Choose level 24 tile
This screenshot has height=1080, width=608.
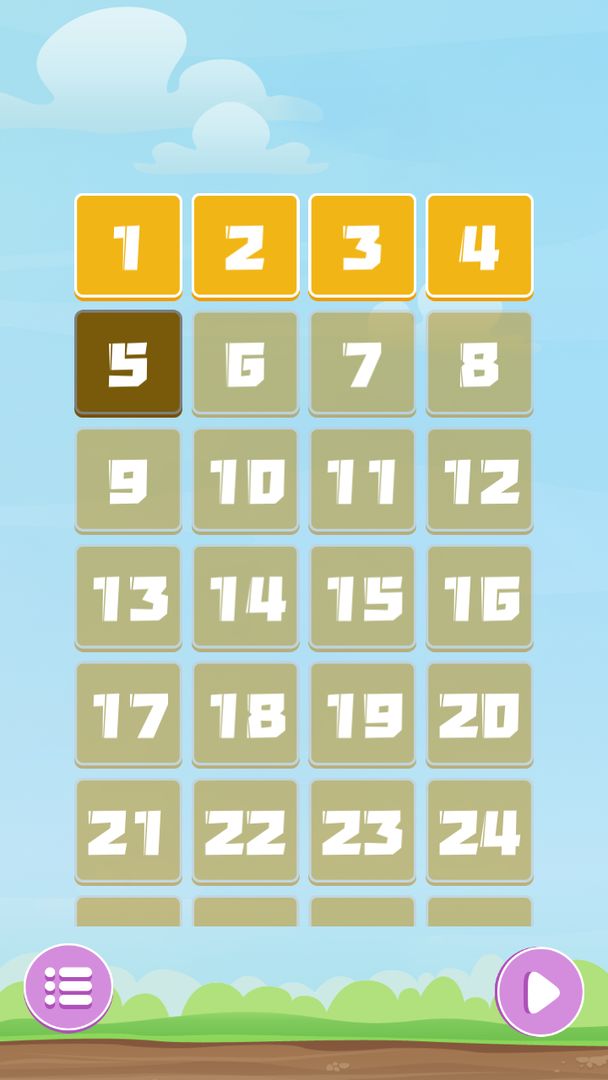(479, 831)
